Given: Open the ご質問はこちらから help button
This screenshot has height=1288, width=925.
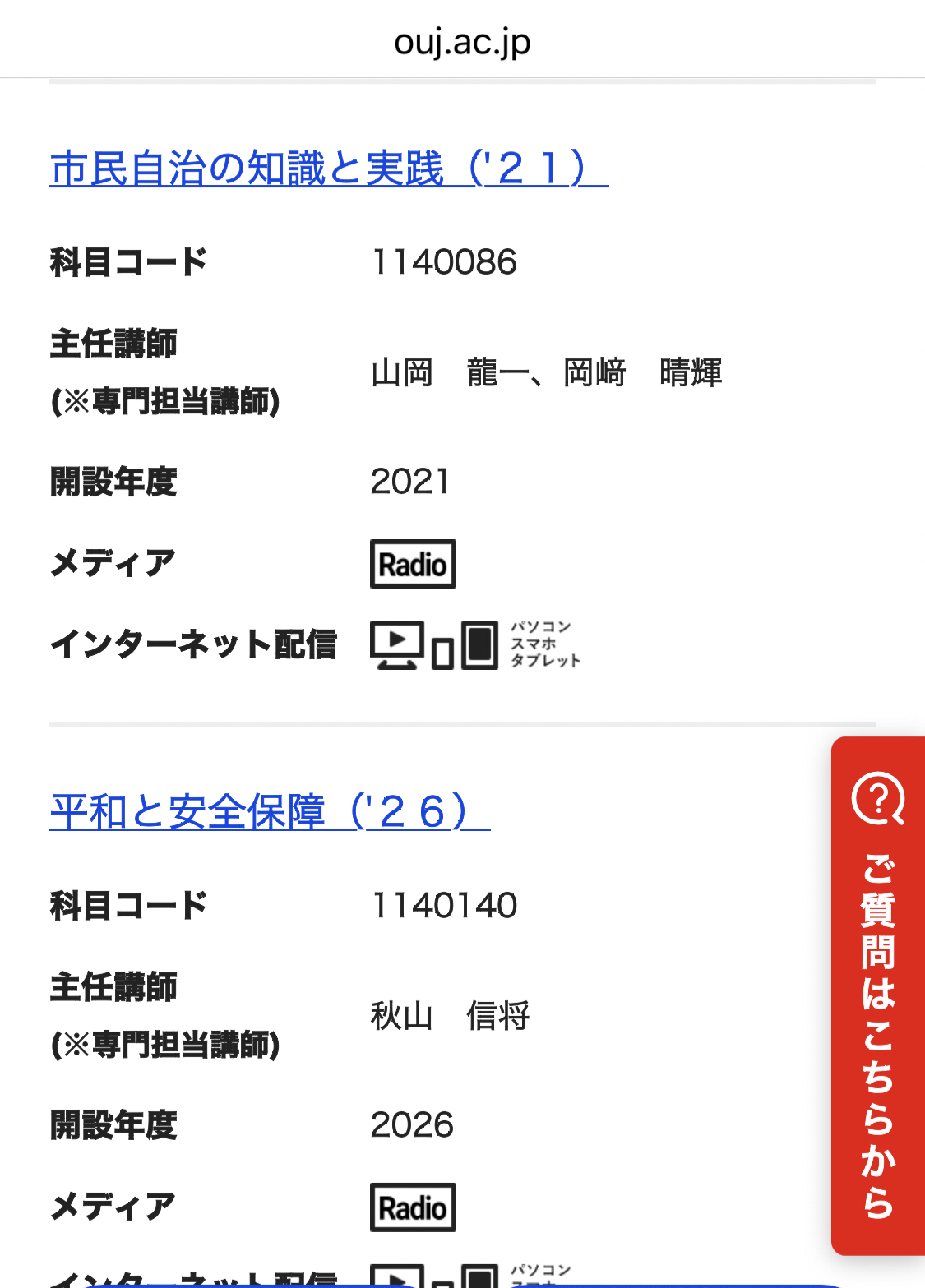Looking at the screenshot, I should pos(877,995).
